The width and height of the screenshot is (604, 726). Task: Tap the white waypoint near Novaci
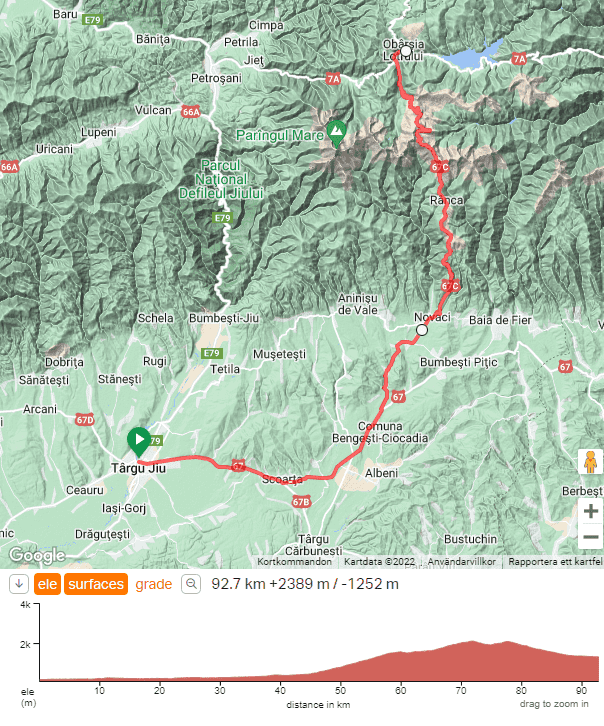point(422,329)
